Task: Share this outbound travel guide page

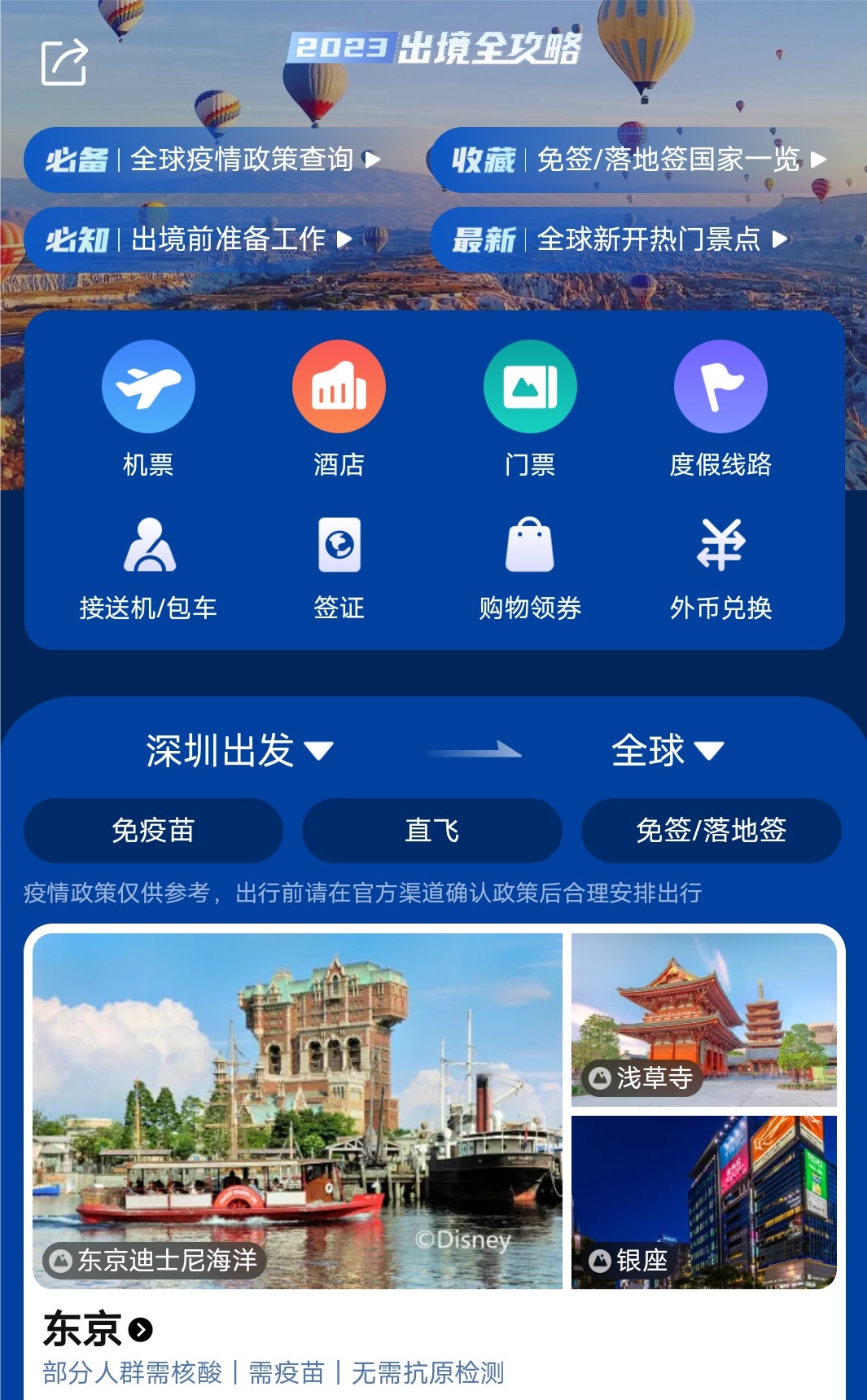Action: [x=64, y=62]
